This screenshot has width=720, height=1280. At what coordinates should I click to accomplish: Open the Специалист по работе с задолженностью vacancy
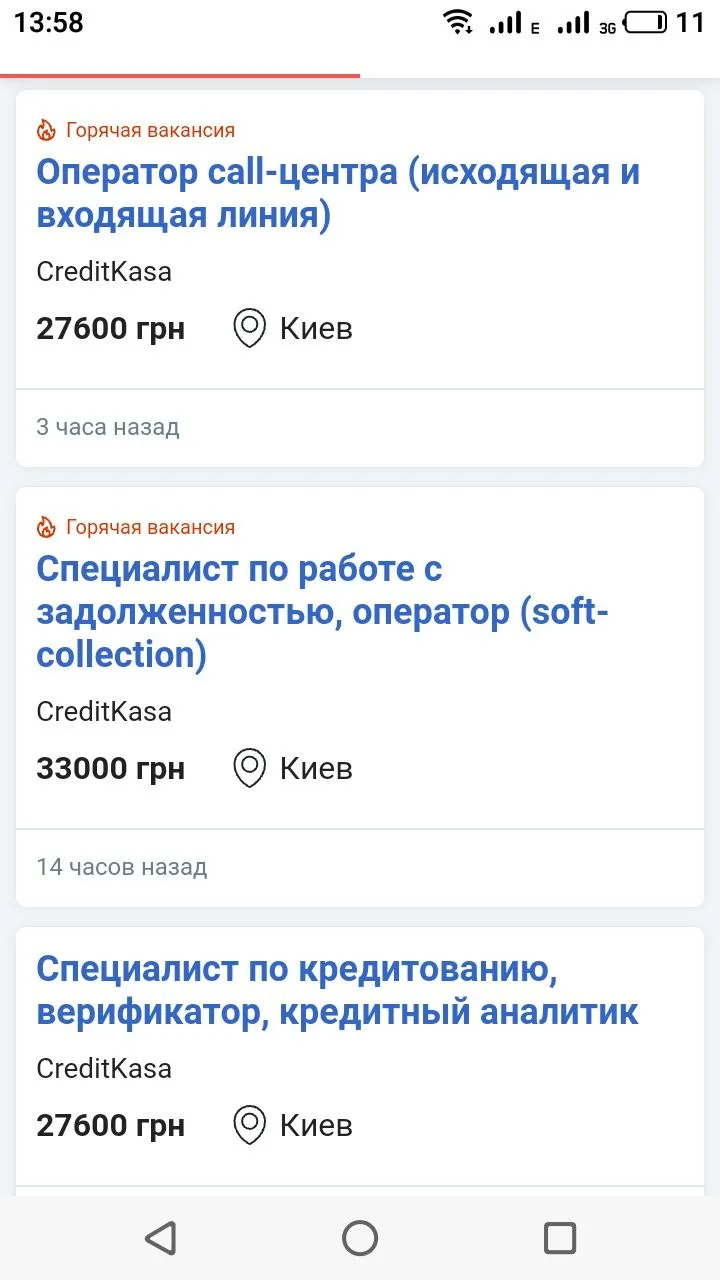click(322, 612)
